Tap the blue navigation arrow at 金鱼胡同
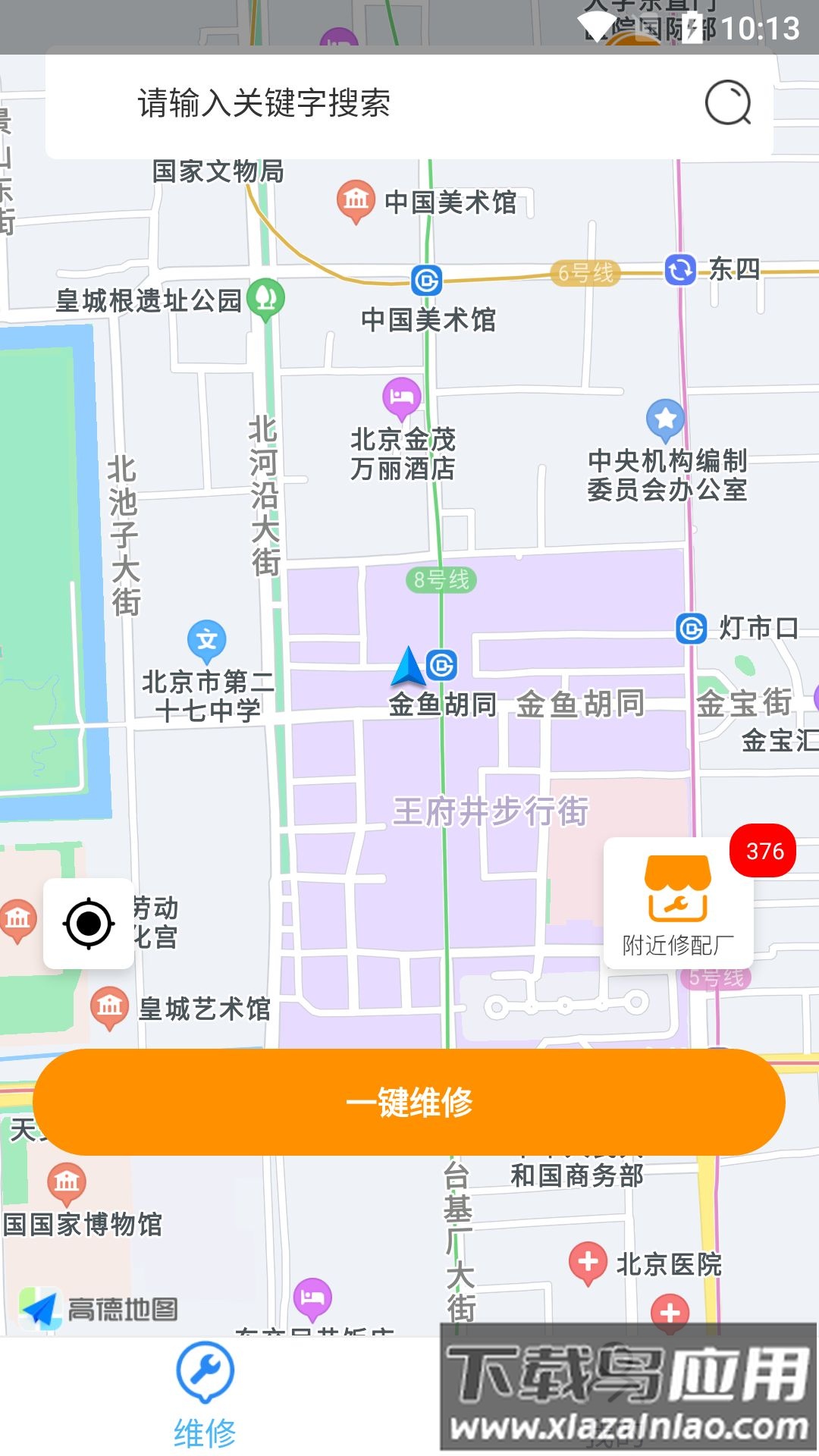 point(409,666)
